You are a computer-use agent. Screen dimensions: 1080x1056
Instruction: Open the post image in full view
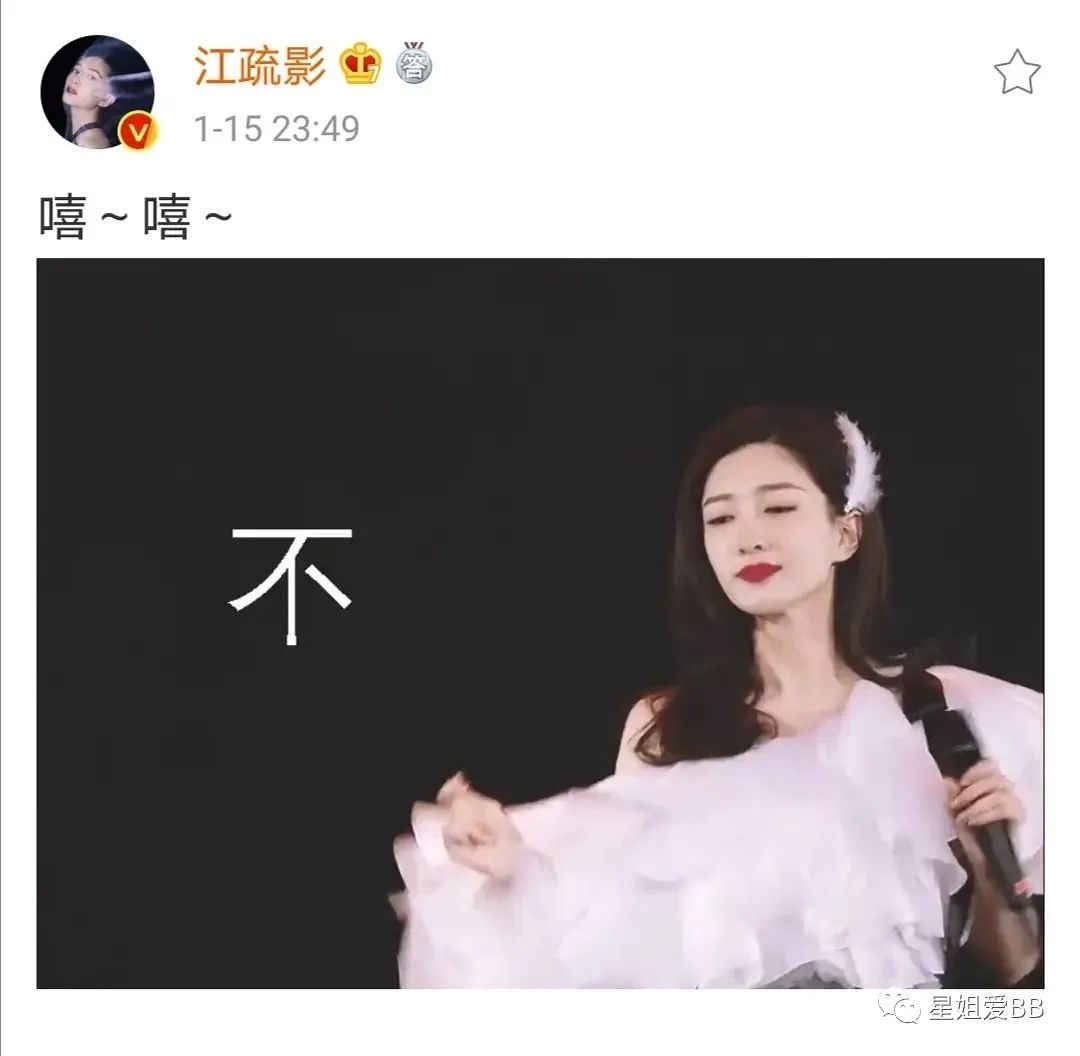(540, 623)
